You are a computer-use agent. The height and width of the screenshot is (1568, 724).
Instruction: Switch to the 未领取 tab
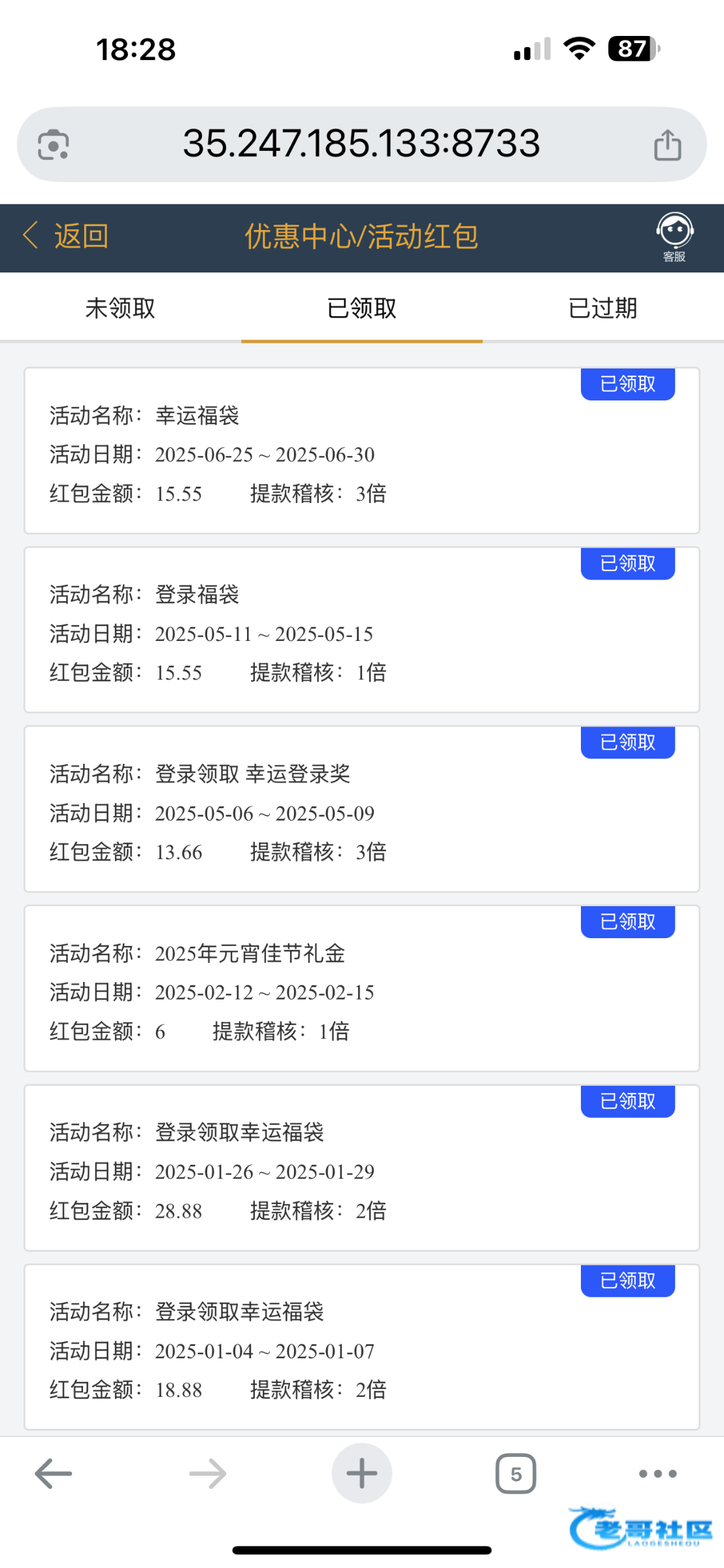point(120,308)
